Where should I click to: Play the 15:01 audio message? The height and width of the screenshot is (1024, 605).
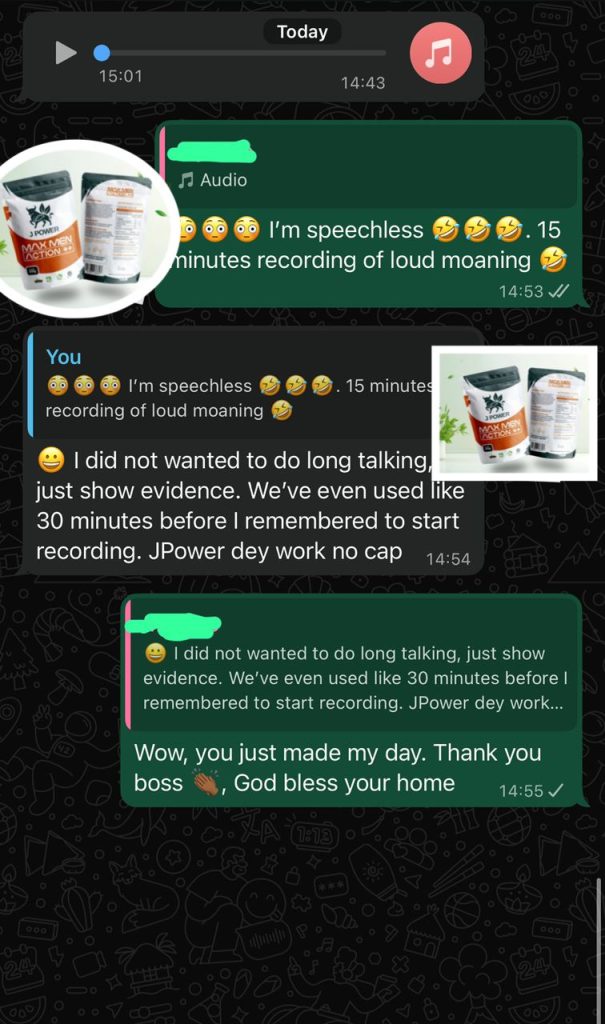pyautogui.click(x=66, y=52)
